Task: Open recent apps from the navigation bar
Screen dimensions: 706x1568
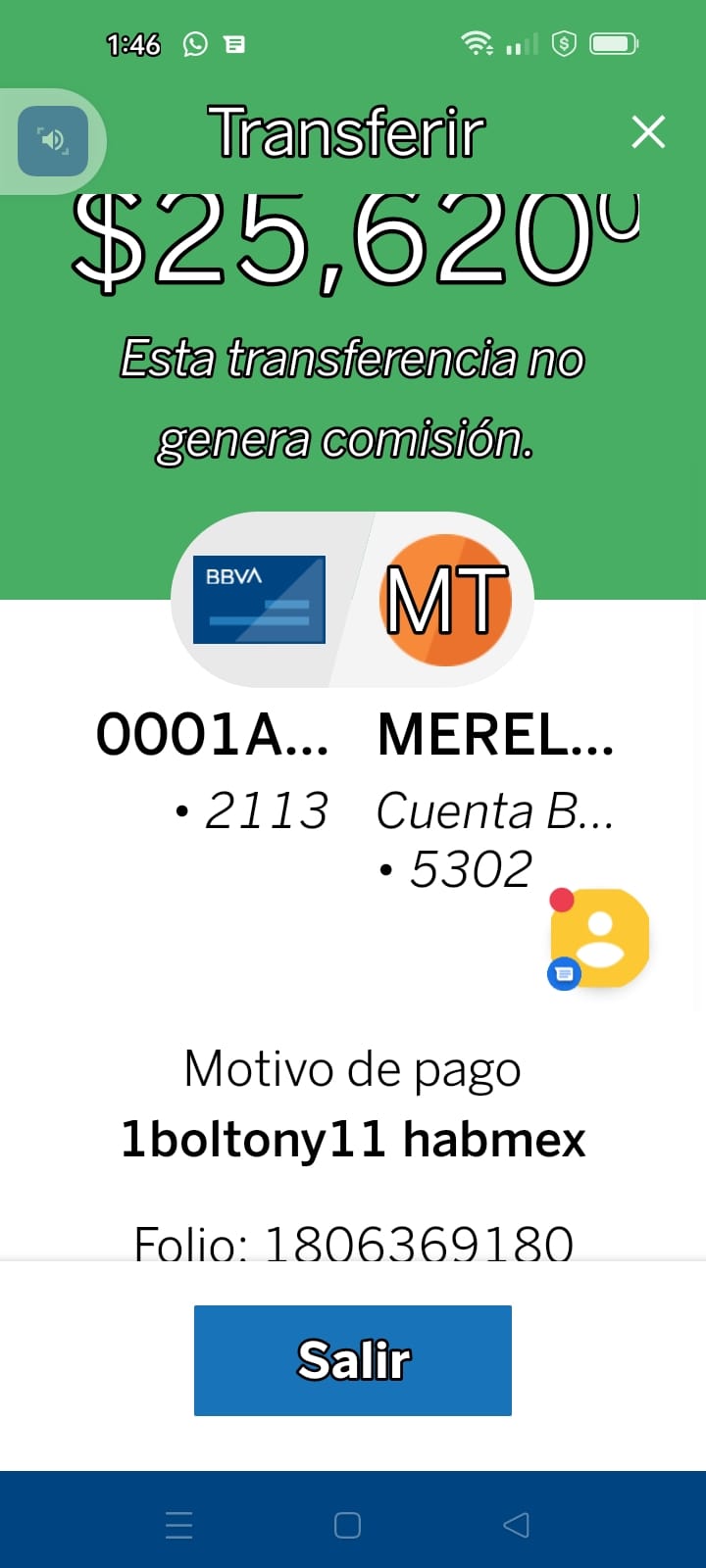Action: [x=178, y=1525]
